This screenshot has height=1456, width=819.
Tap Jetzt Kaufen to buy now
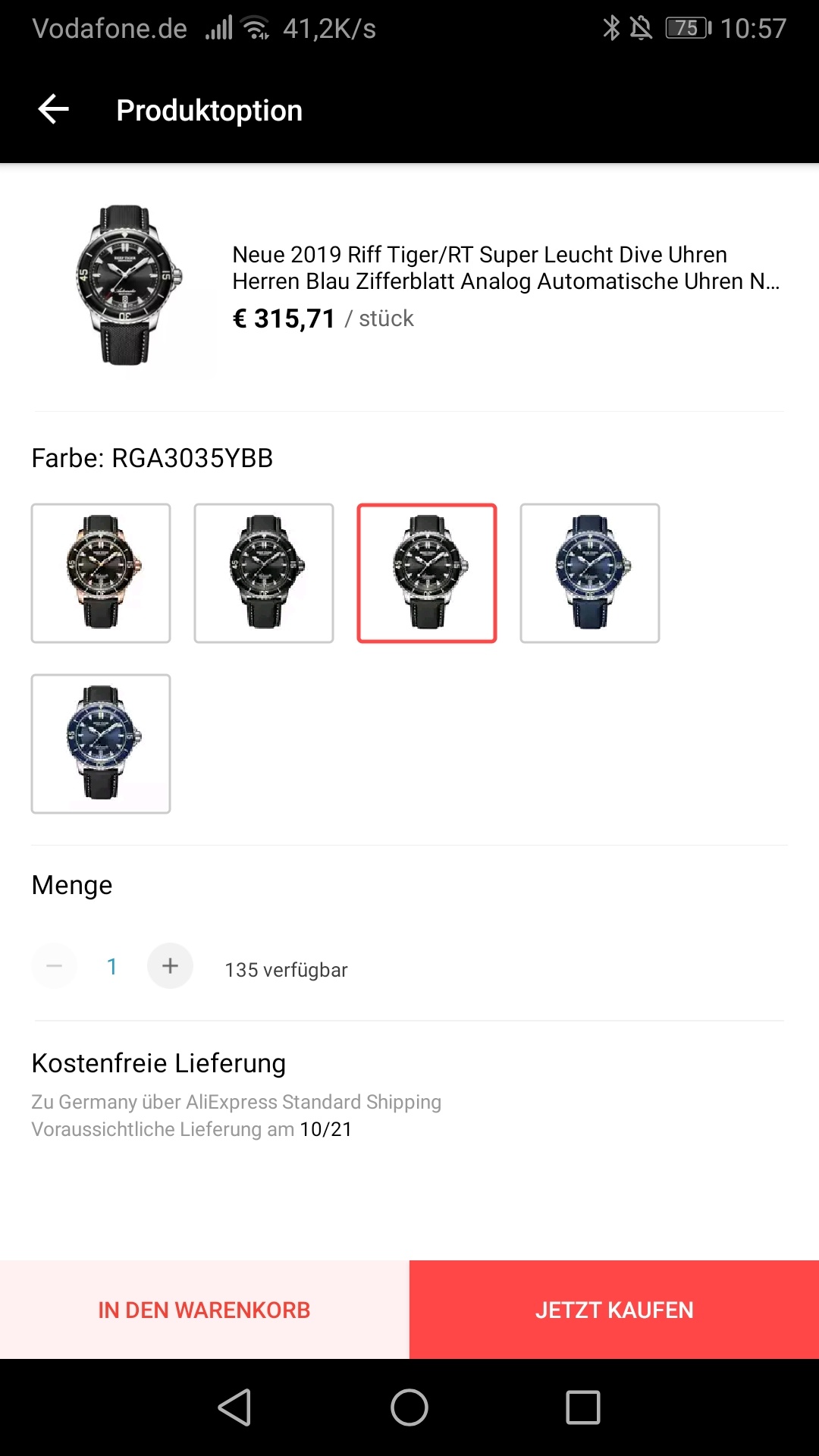tap(614, 1310)
